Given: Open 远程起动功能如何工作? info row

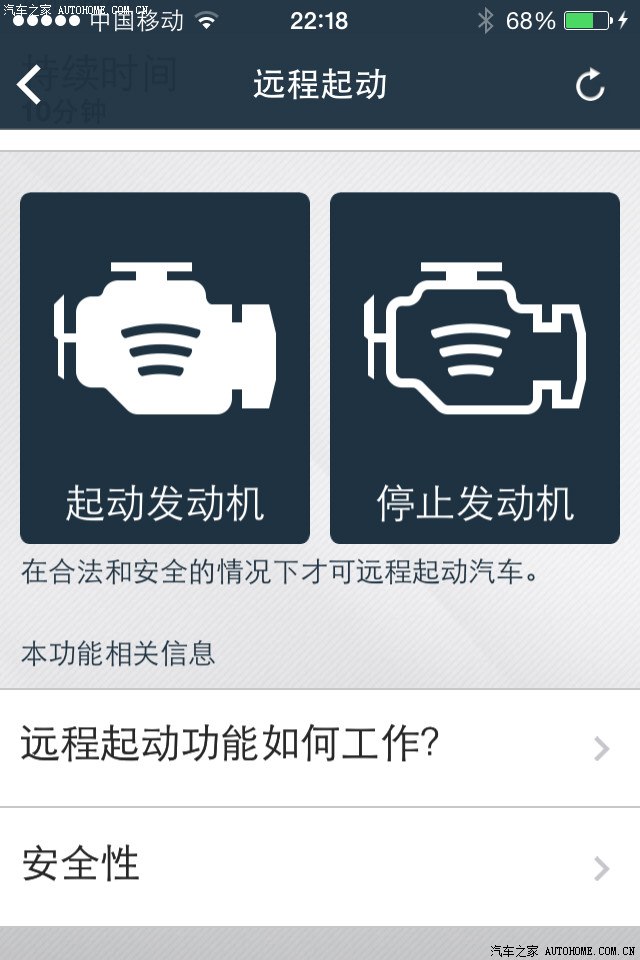Looking at the screenshot, I should (320, 748).
